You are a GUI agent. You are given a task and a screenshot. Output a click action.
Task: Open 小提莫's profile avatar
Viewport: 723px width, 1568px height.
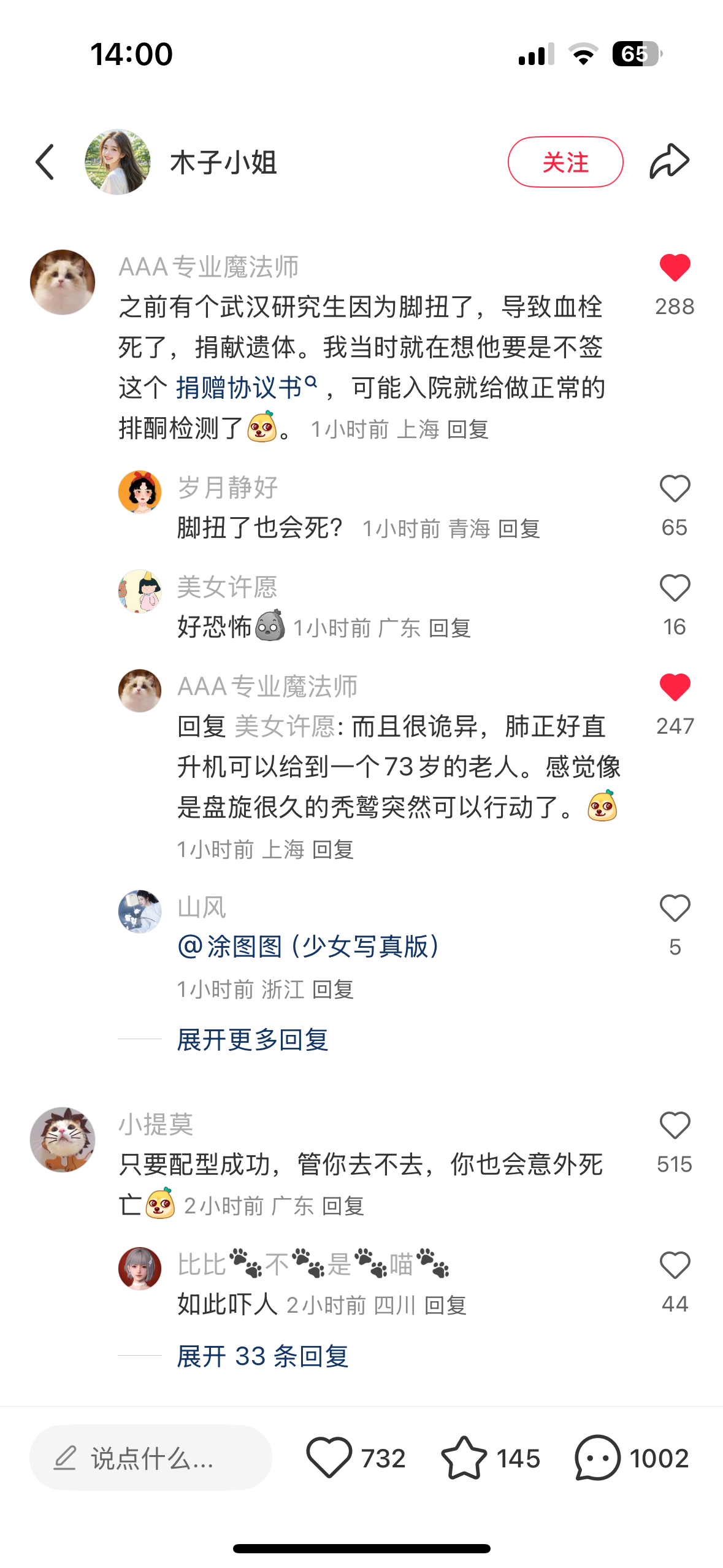pyautogui.click(x=63, y=1140)
